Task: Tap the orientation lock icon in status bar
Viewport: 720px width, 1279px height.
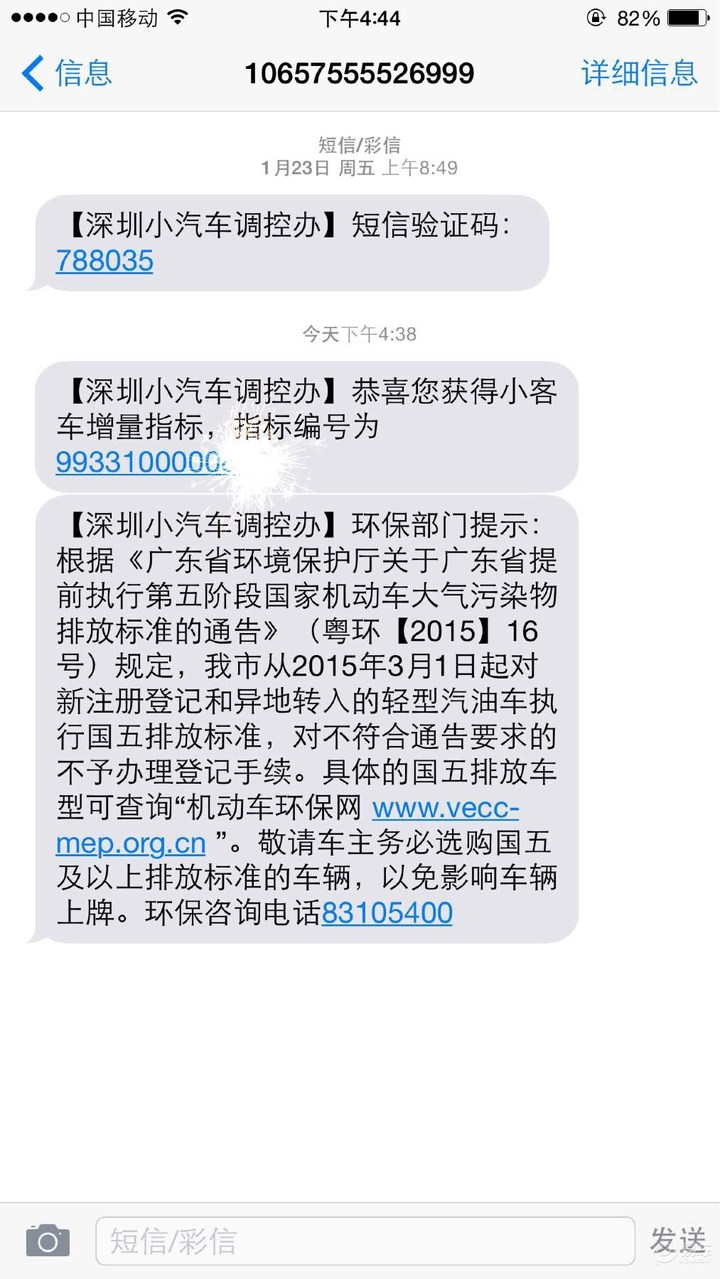Action: (594, 16)
